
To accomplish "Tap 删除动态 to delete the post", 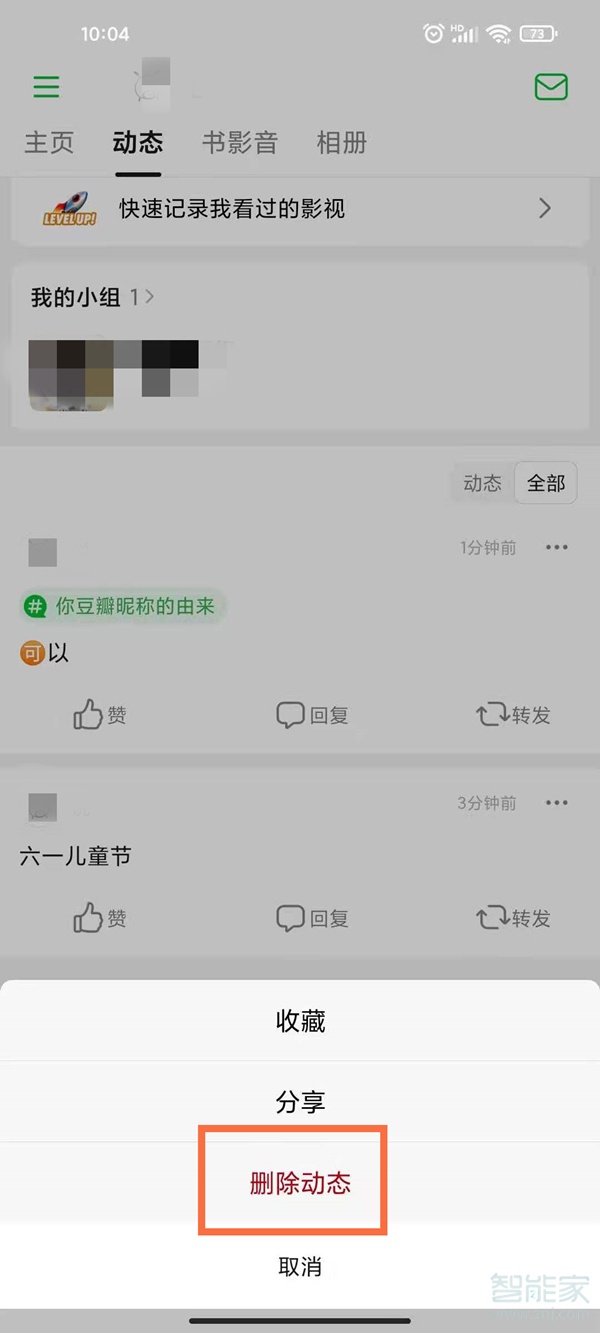I will click(300, 1183).
